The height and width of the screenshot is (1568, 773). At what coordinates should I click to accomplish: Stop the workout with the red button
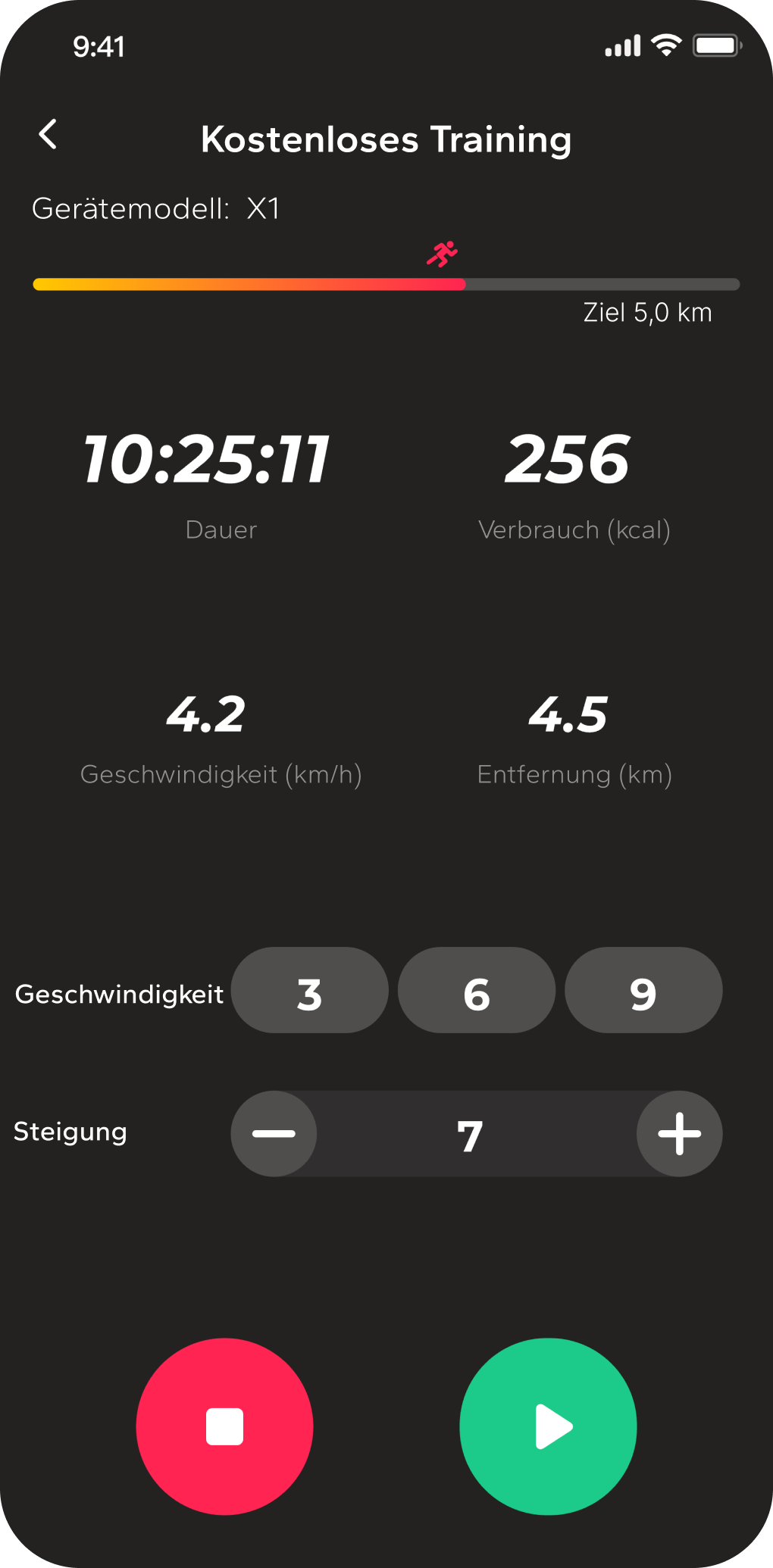[225, 1426]
